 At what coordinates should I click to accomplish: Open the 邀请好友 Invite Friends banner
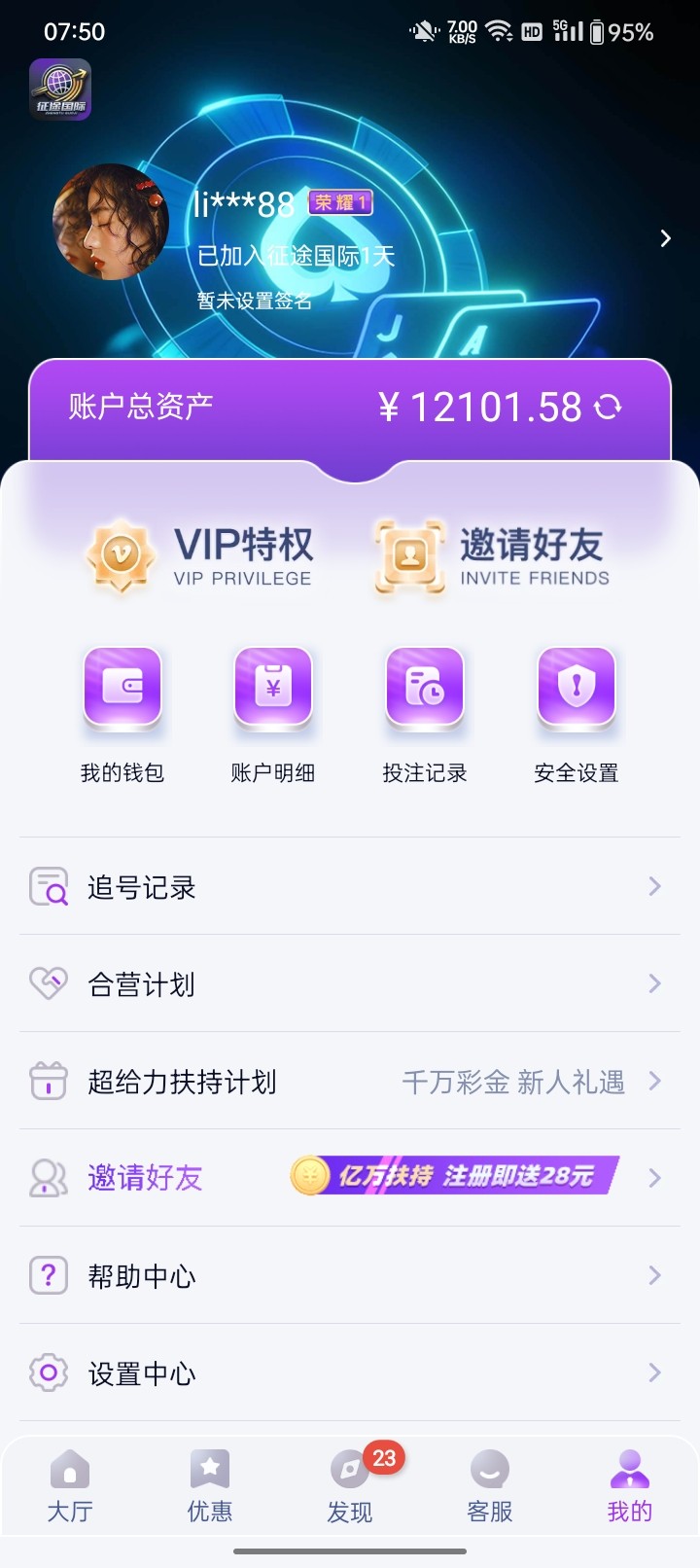pos(492,556)
